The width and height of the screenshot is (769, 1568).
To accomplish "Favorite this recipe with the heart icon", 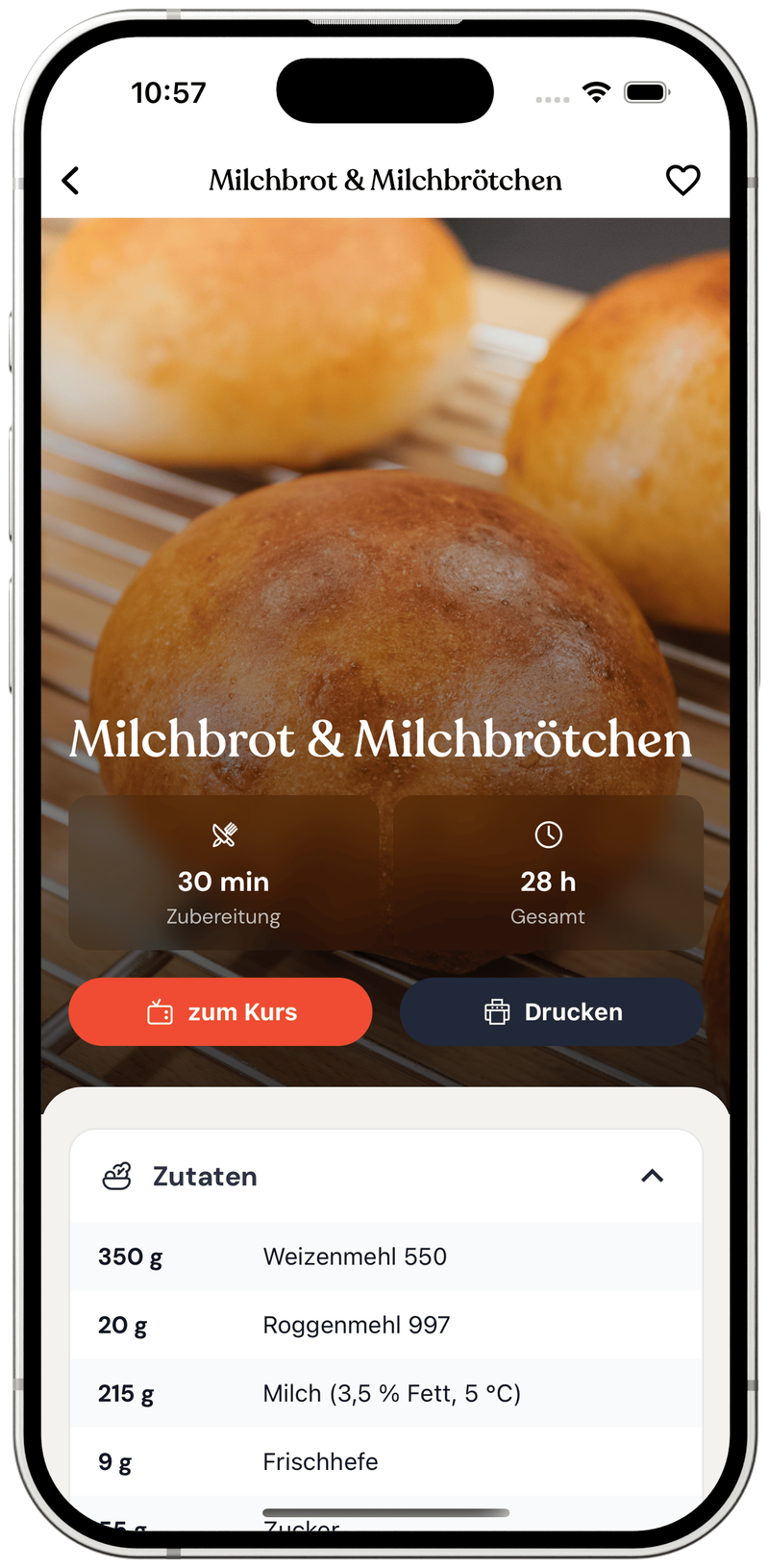I will pyautogui.click(x=682, y=180).
